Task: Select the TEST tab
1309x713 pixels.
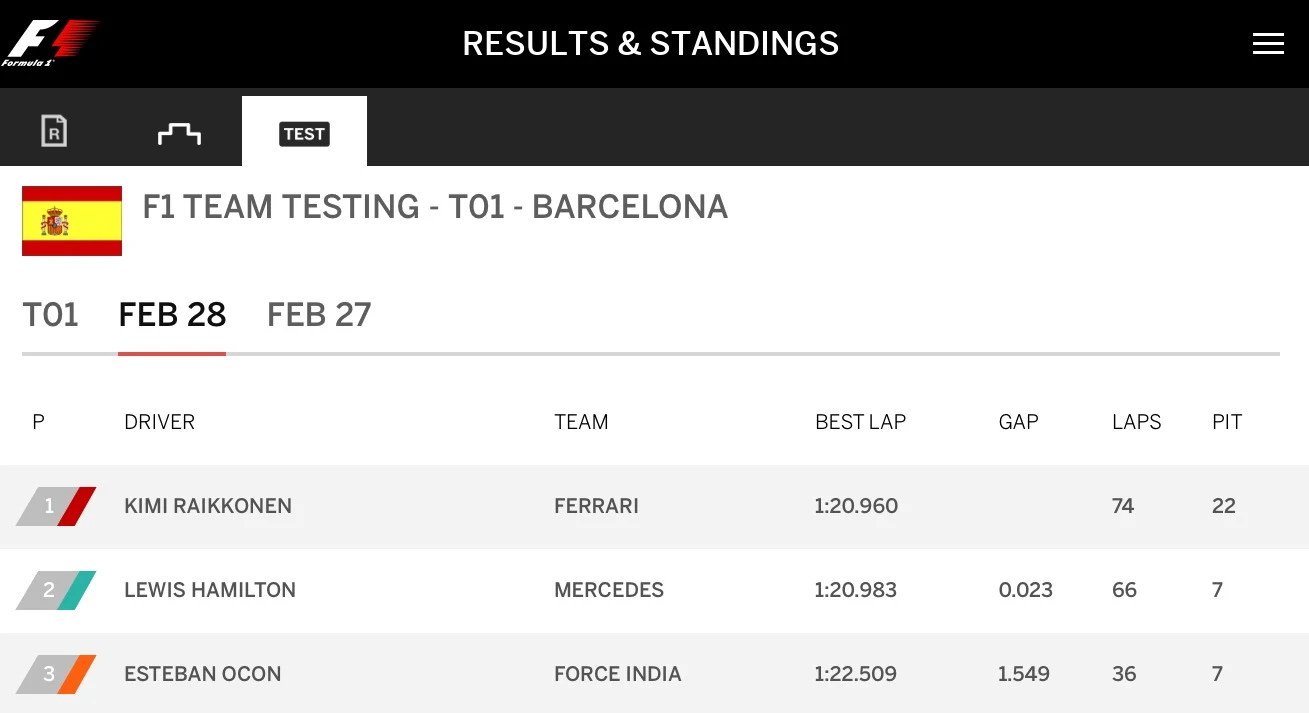Action: [x=304, y=132]
